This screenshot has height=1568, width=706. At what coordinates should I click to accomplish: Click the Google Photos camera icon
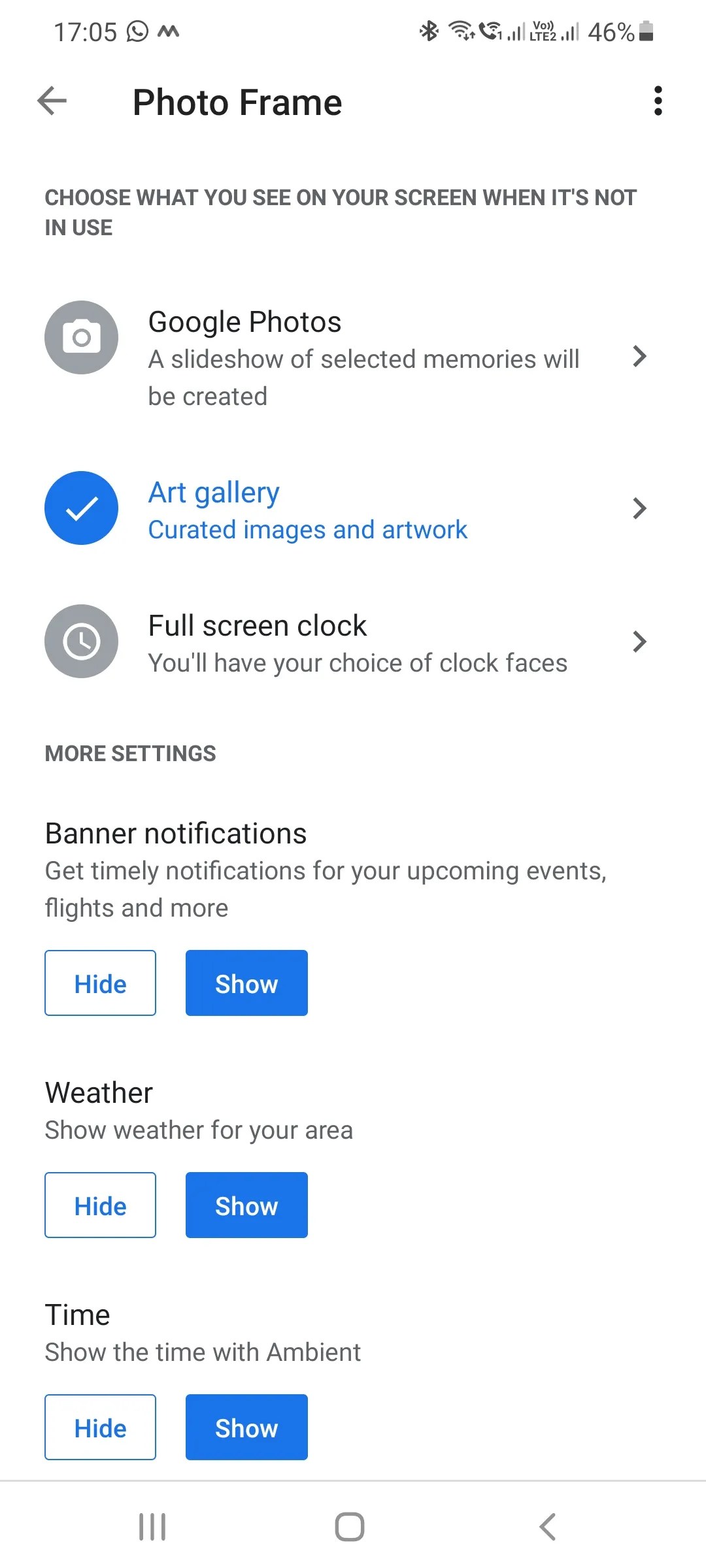(x=80, y=337)
